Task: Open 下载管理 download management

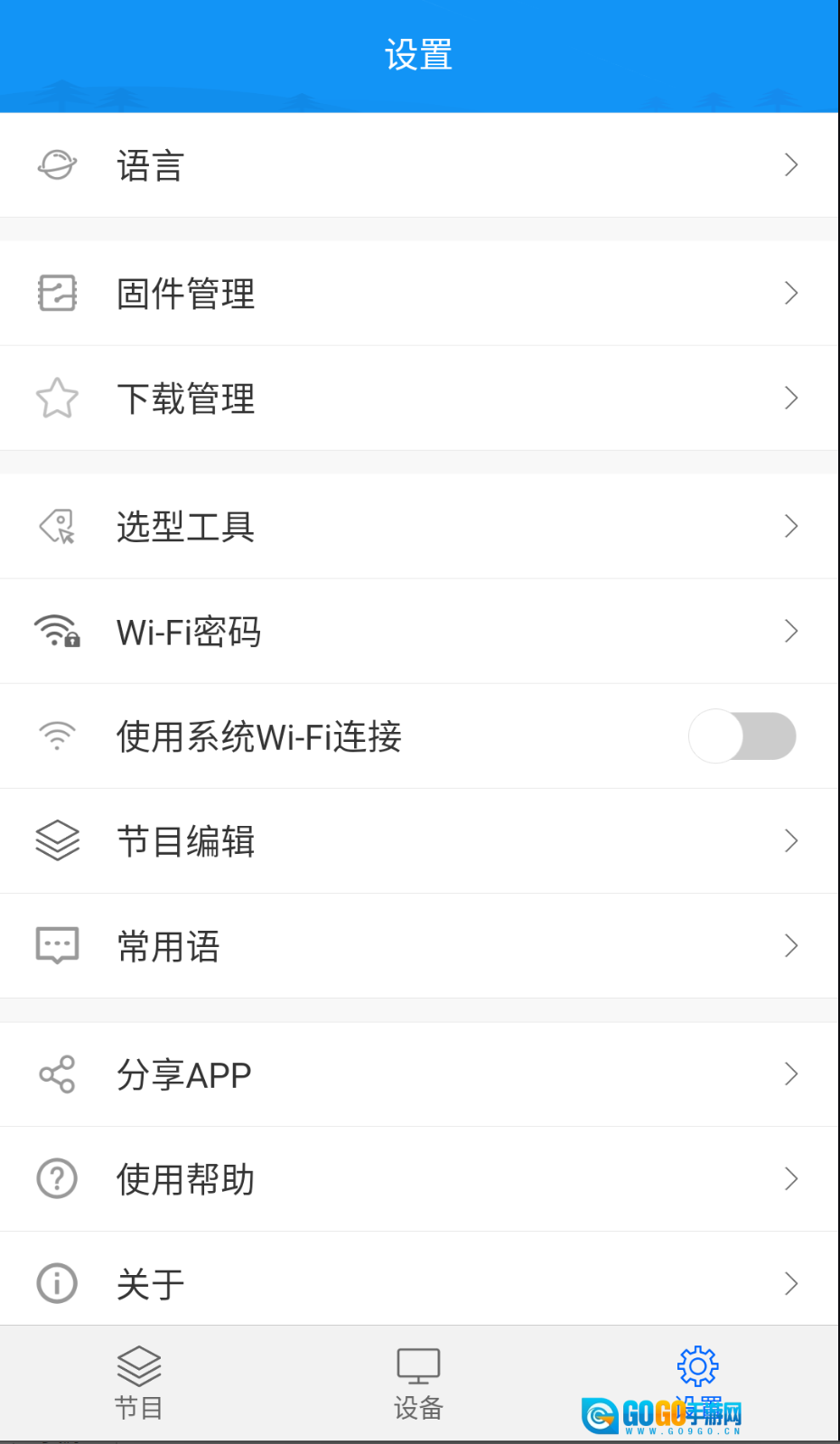Action: point(419,399)
